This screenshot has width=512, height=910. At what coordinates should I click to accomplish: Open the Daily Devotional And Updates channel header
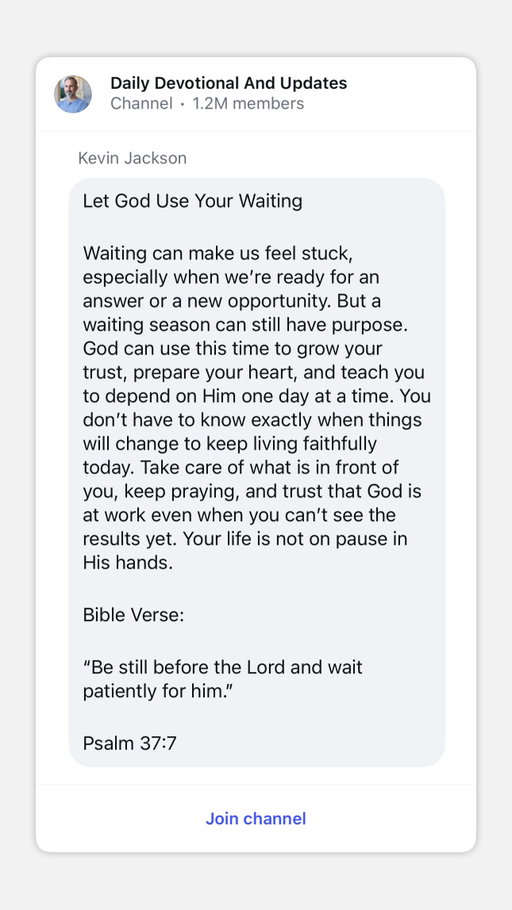(x=255, y=94)
